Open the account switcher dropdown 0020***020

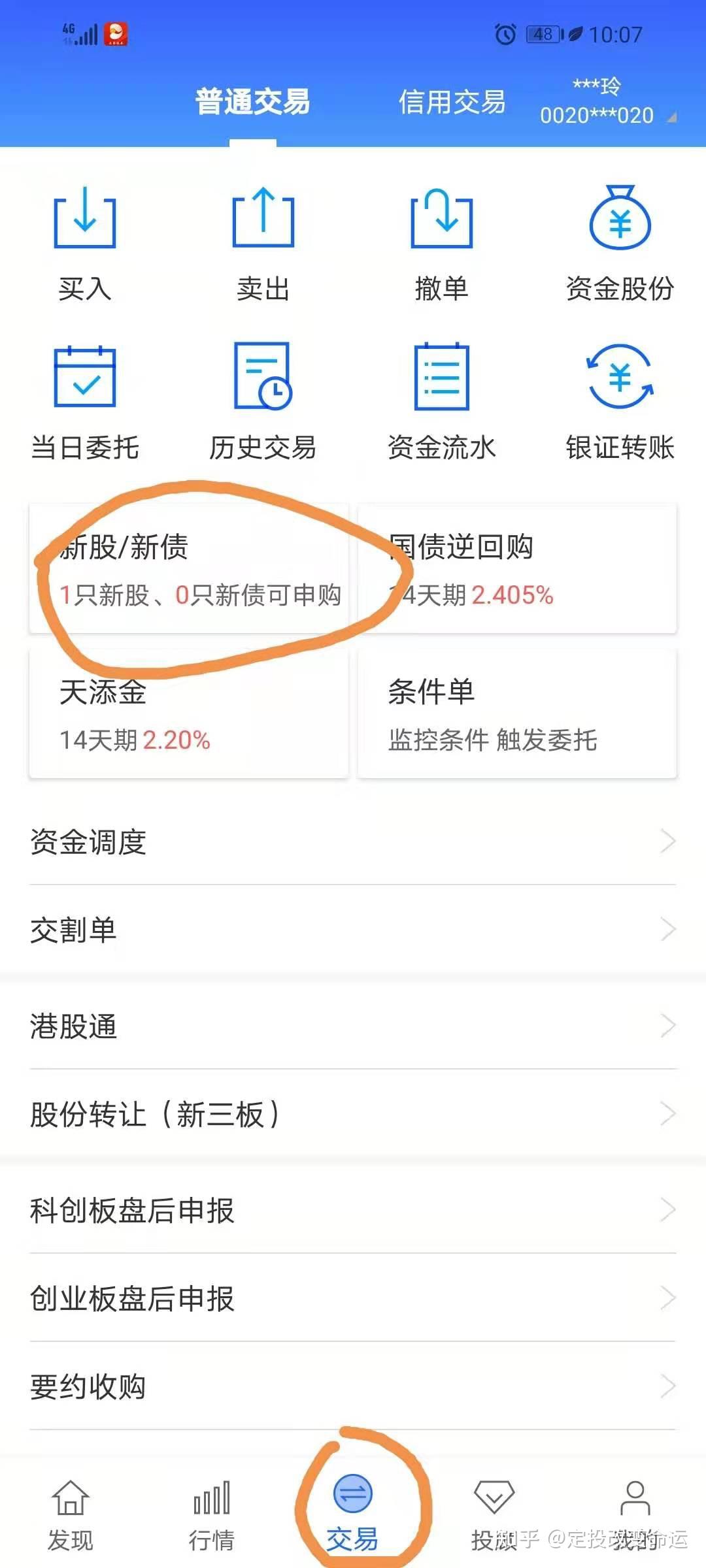coord(607,102)
